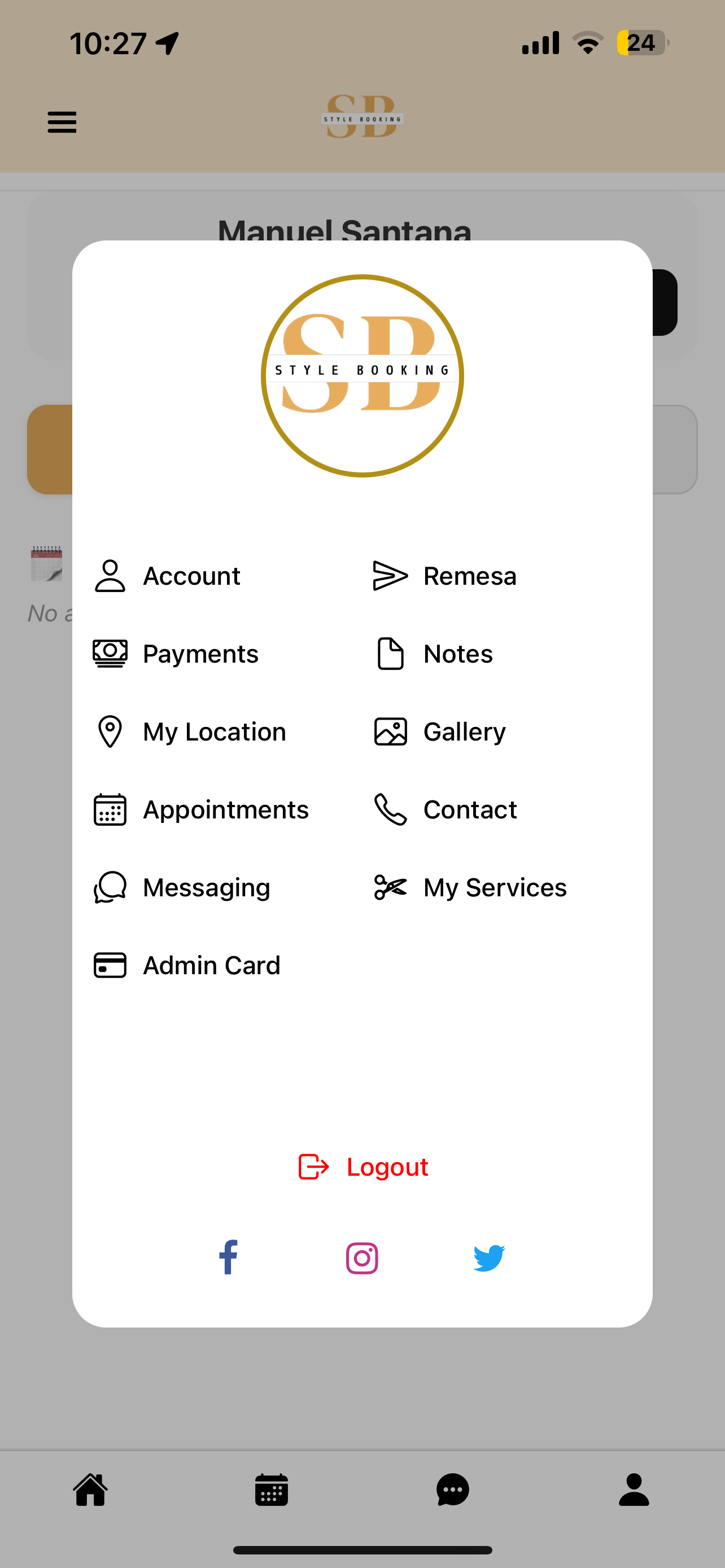This screenshot has height=1568, width=725.
Task: Open My Services scissors icon
Action: [390, 887]
